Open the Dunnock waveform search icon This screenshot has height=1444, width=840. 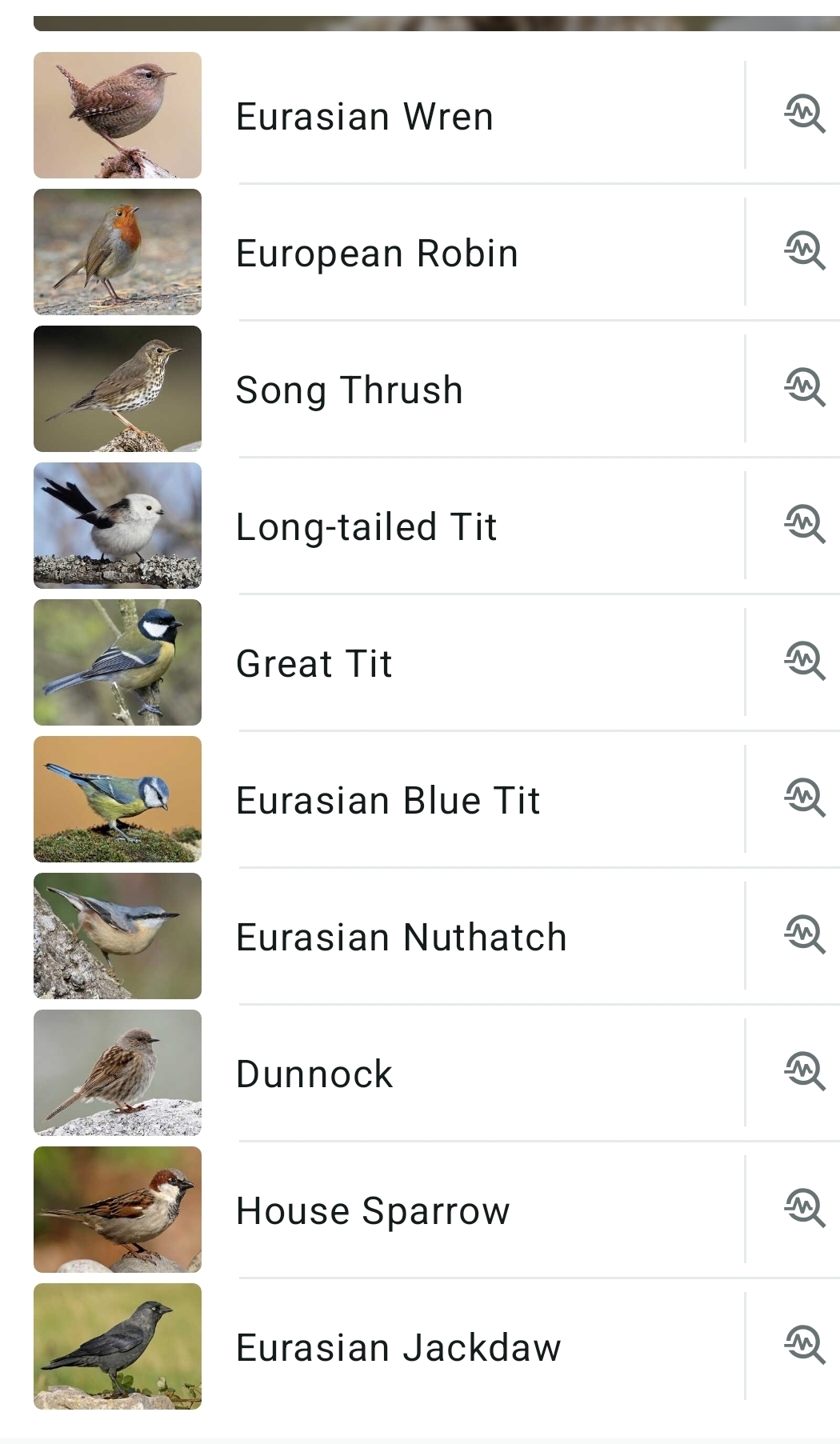pyautogui.click(x=803, y=1071)
